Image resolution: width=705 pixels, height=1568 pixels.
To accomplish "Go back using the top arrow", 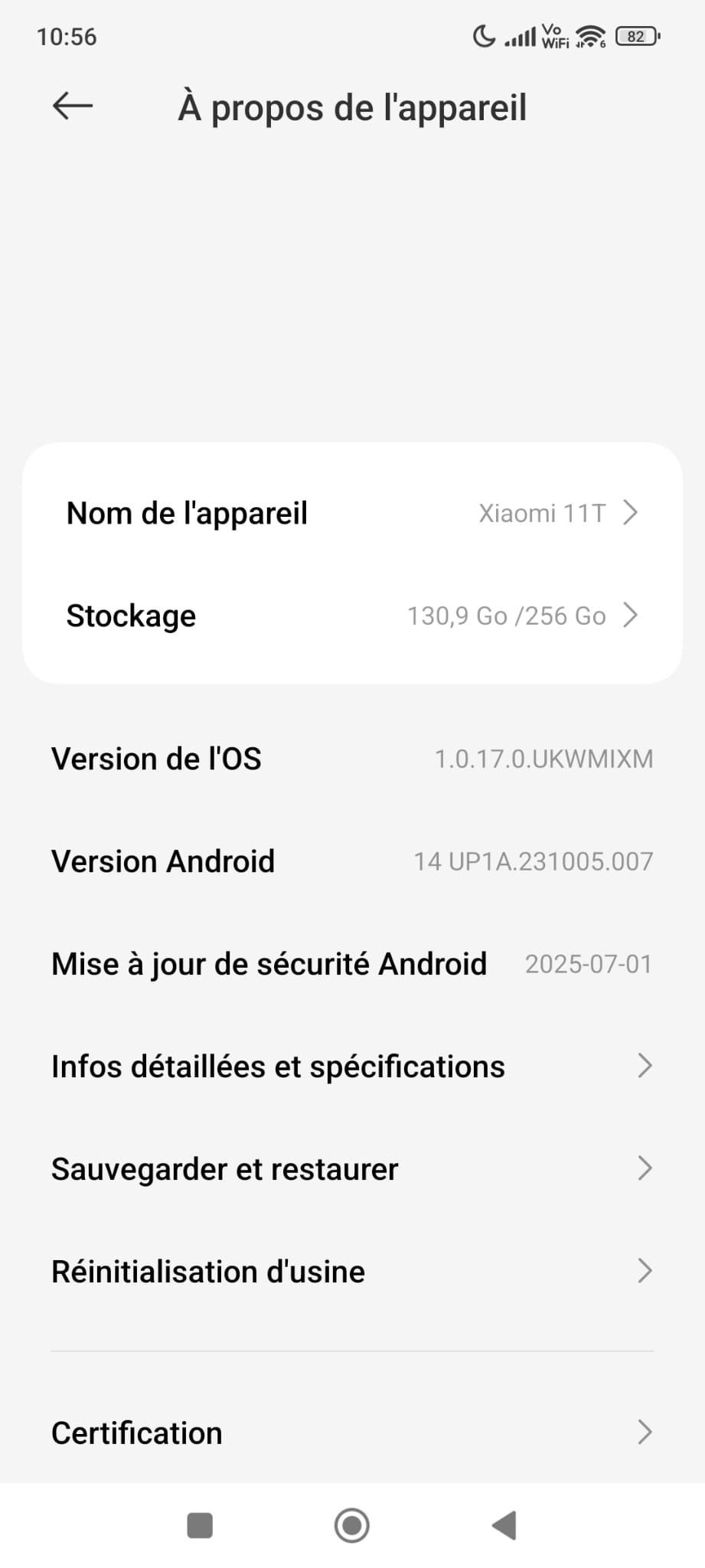I will (72, 106).
